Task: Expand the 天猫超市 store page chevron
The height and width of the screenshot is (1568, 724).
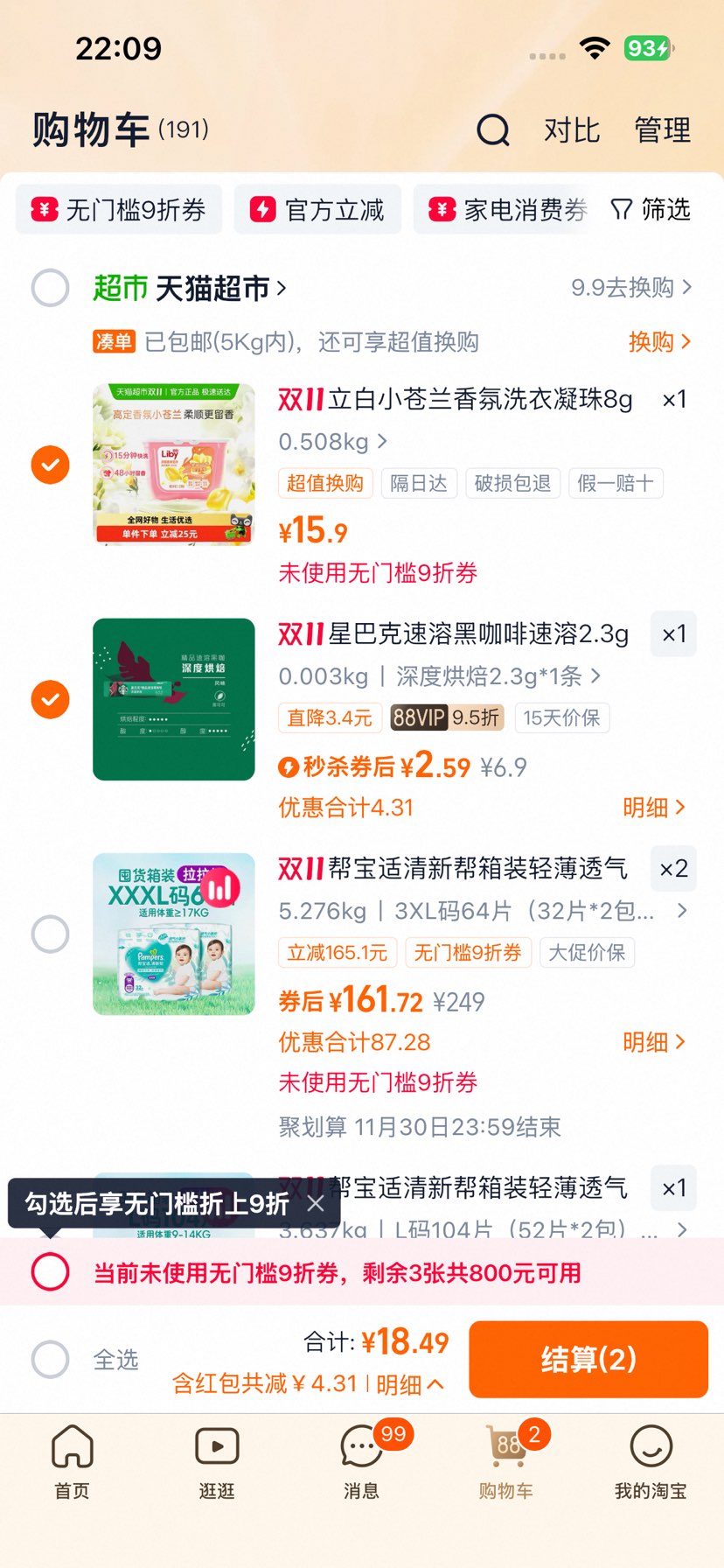Action: pyautogui.click(x=279, y=287)
